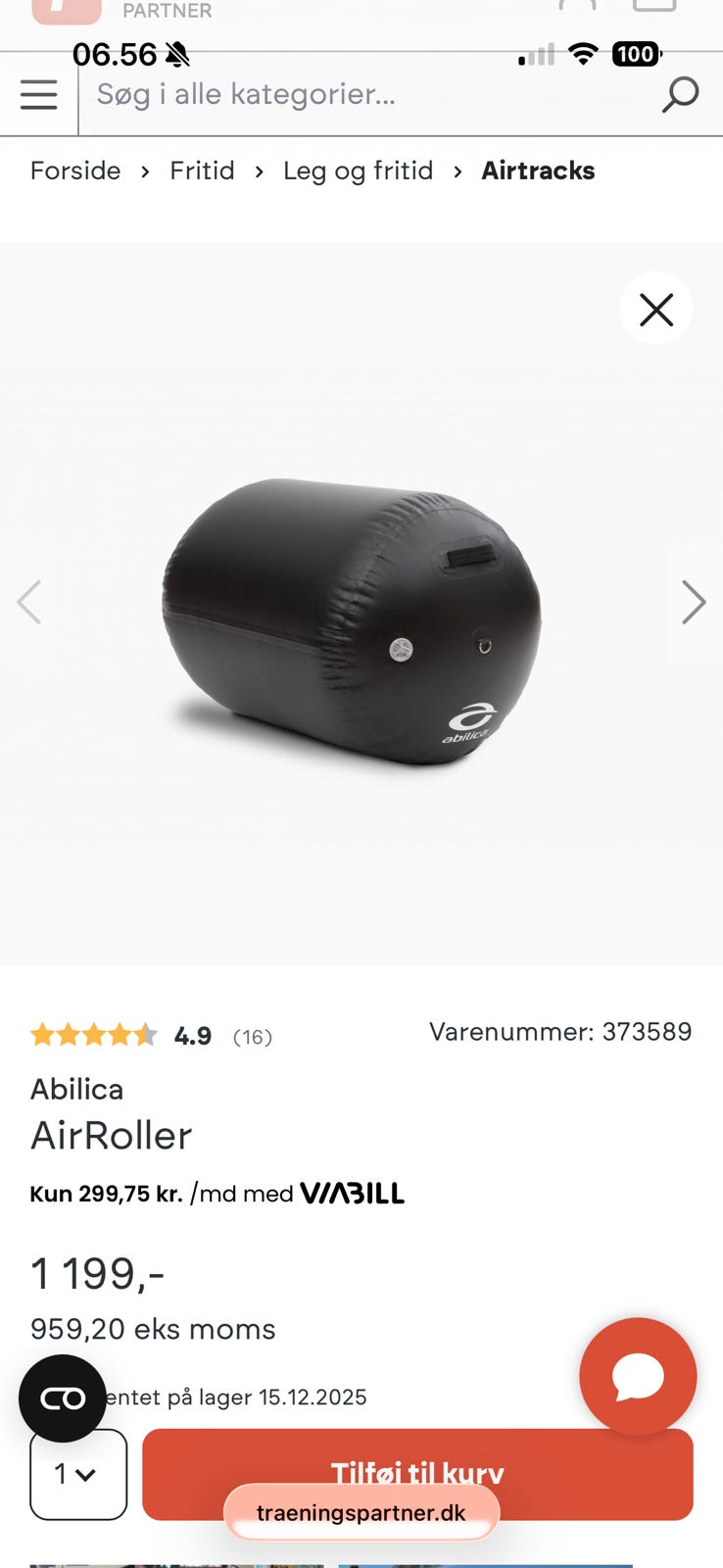This screenshot has width=723, height=1568.
Task: Open the chat bubble in orange circle
Action: pos(638,1376)
